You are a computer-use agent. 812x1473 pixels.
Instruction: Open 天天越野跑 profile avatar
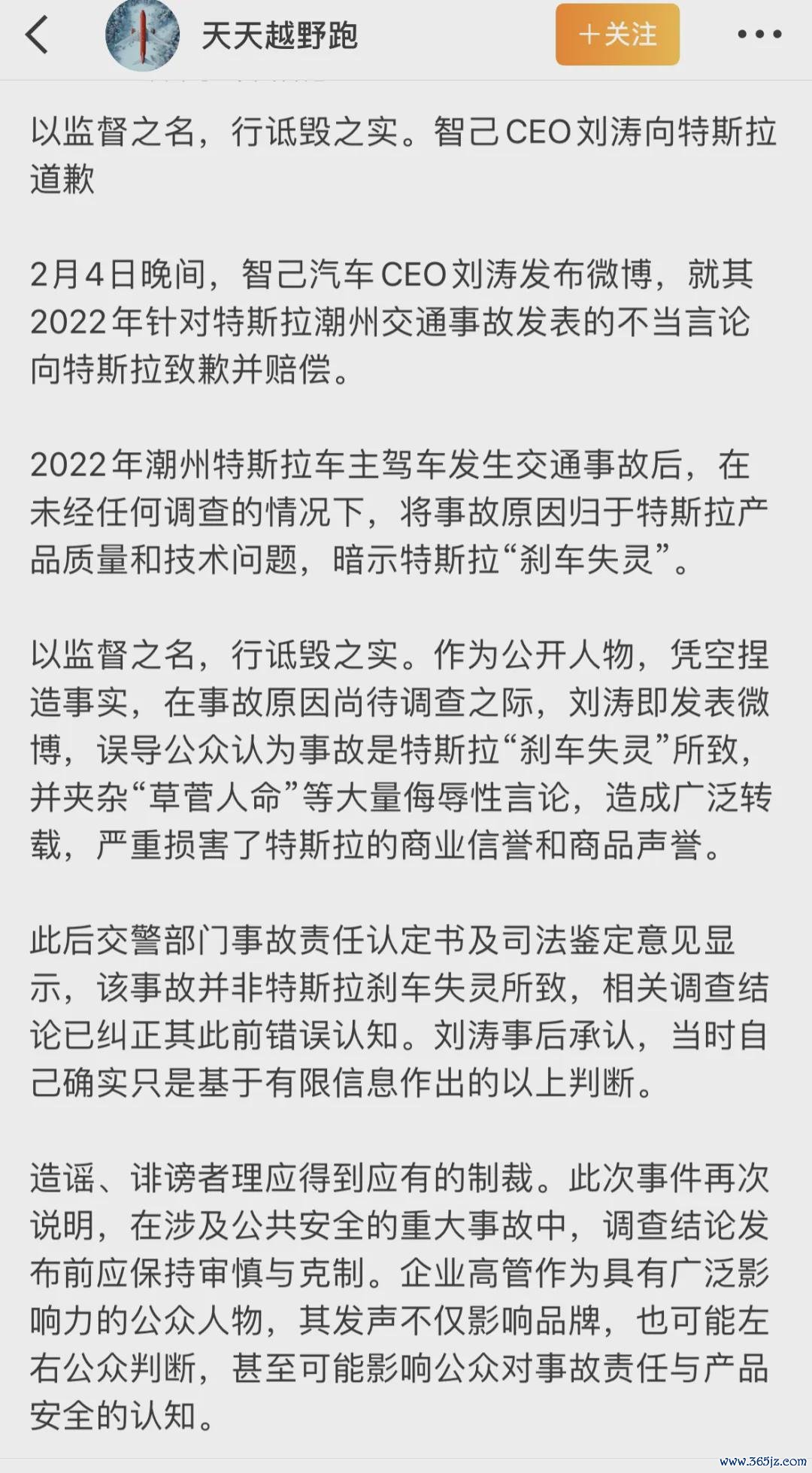143,35
